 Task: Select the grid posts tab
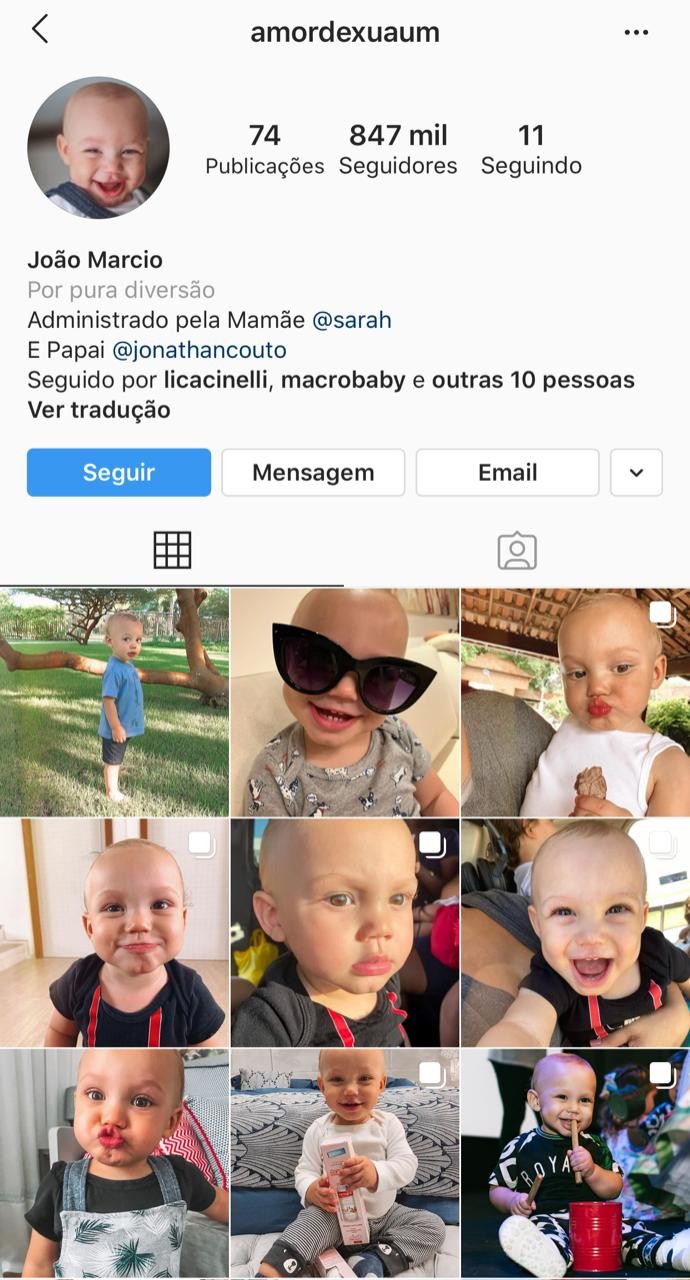pyautogui.click(x=172, y=550)
